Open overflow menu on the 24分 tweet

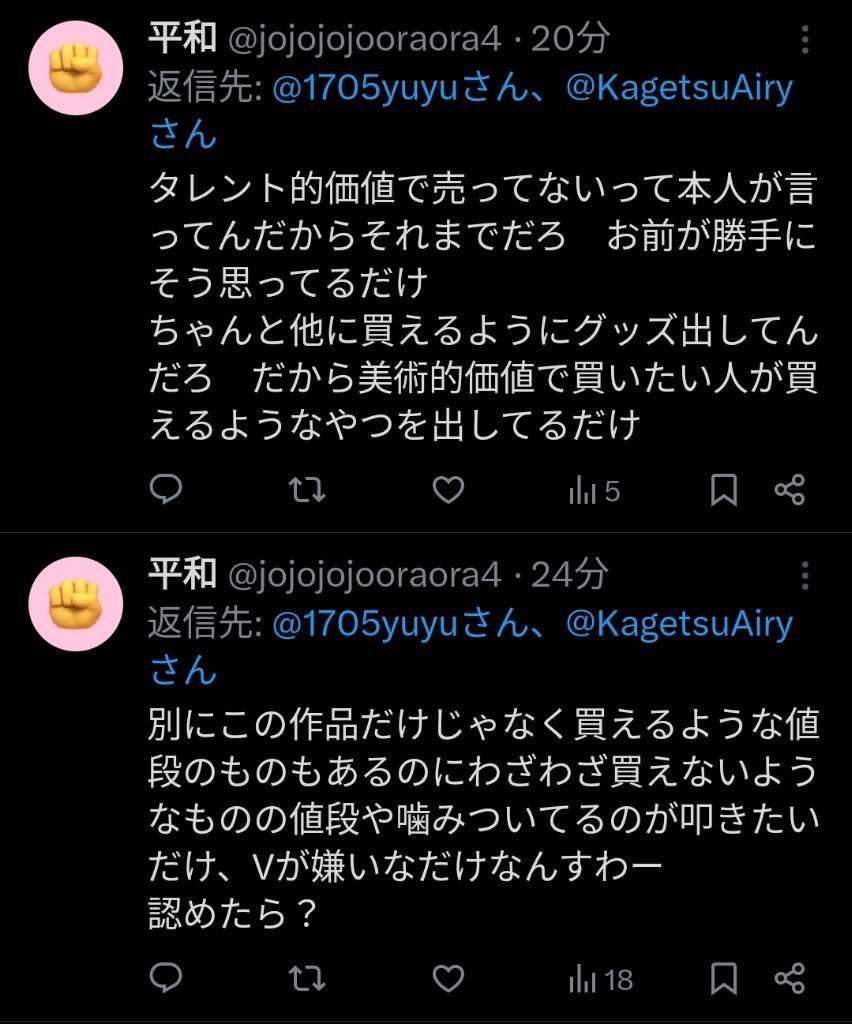pyautogui.click(x=806, y=575)
